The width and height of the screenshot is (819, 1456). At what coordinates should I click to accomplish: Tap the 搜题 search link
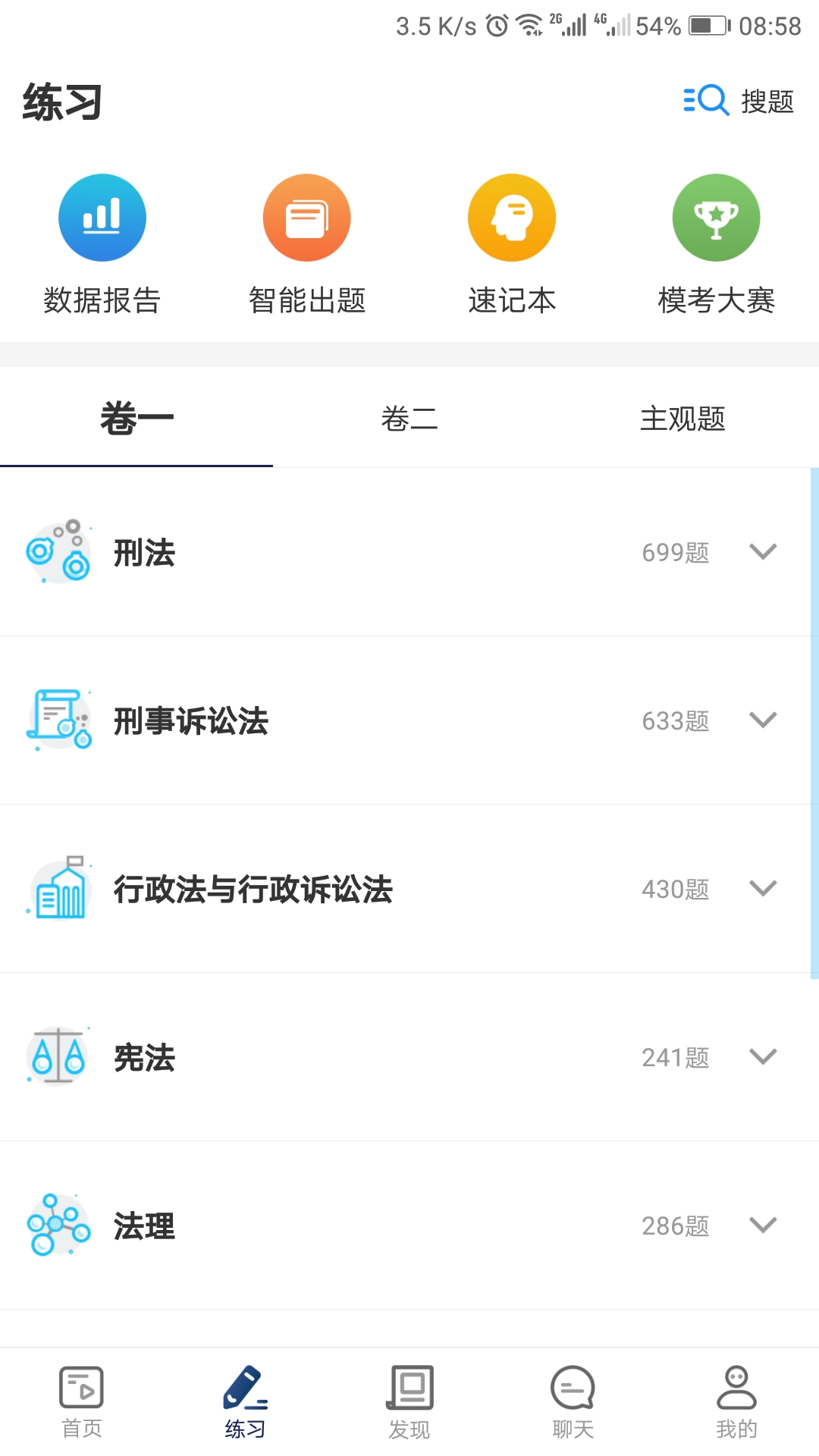pos(766,101)
